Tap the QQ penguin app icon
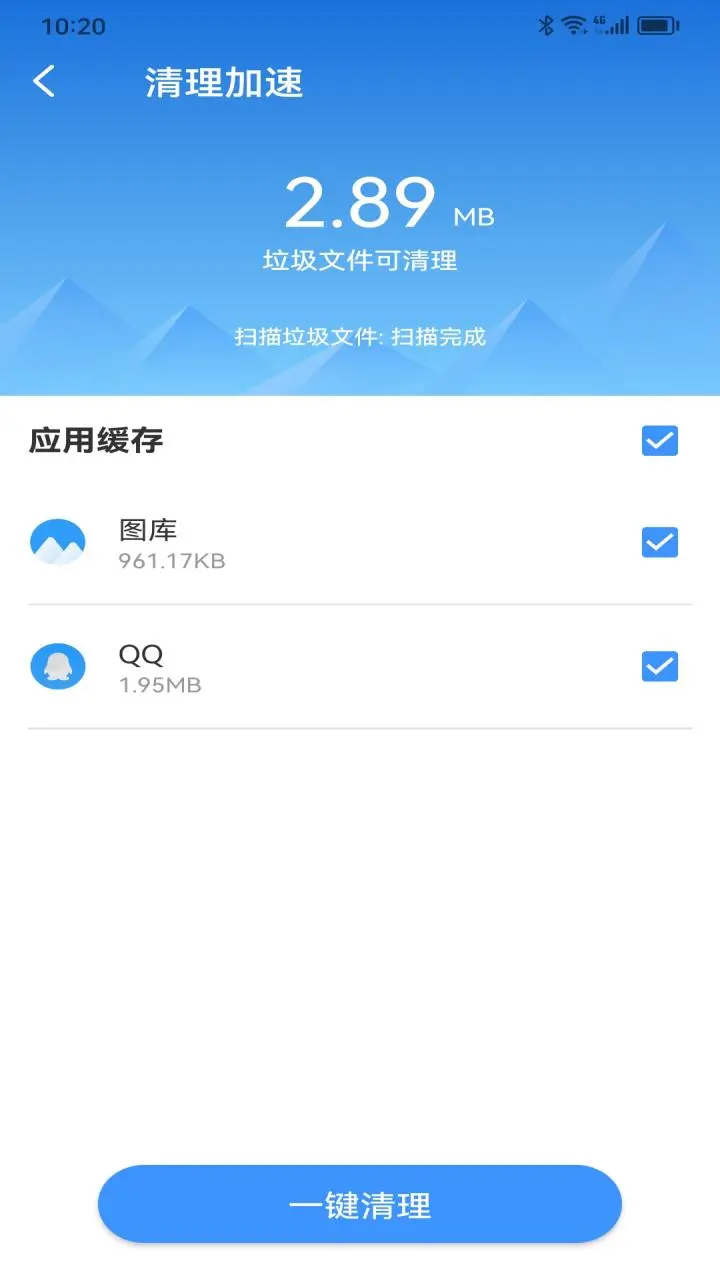This screenshot has width=720, height=1280. point(58,666)
